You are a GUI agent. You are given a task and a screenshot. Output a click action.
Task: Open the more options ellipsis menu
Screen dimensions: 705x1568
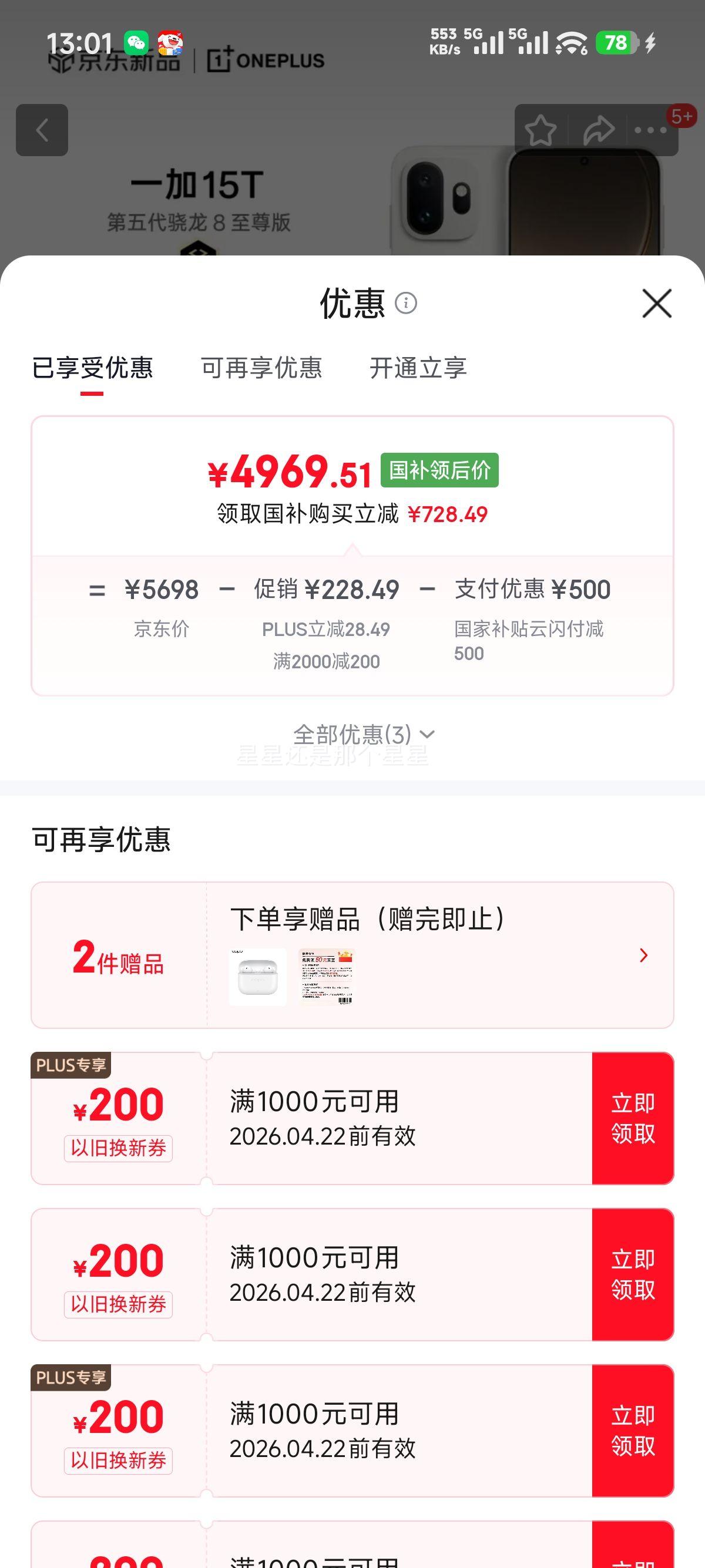pos(653,130)
